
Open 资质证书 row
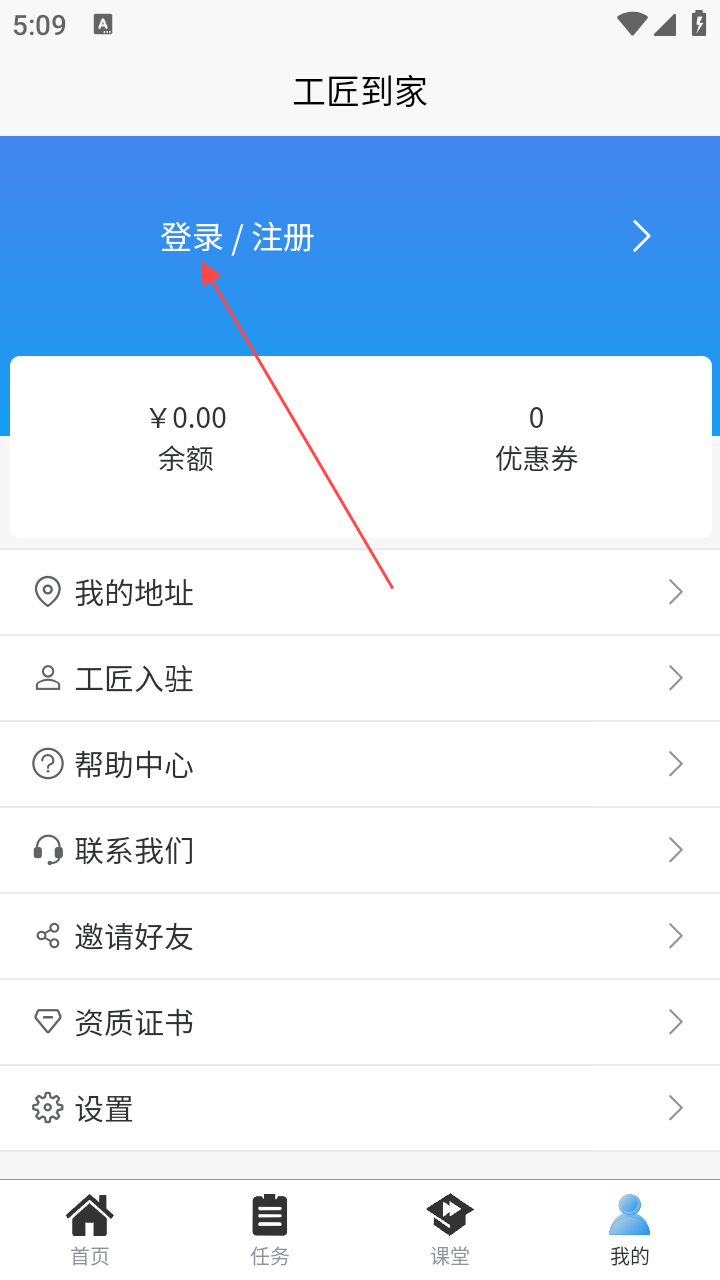pyautogui.click(x=360, y=1022)
